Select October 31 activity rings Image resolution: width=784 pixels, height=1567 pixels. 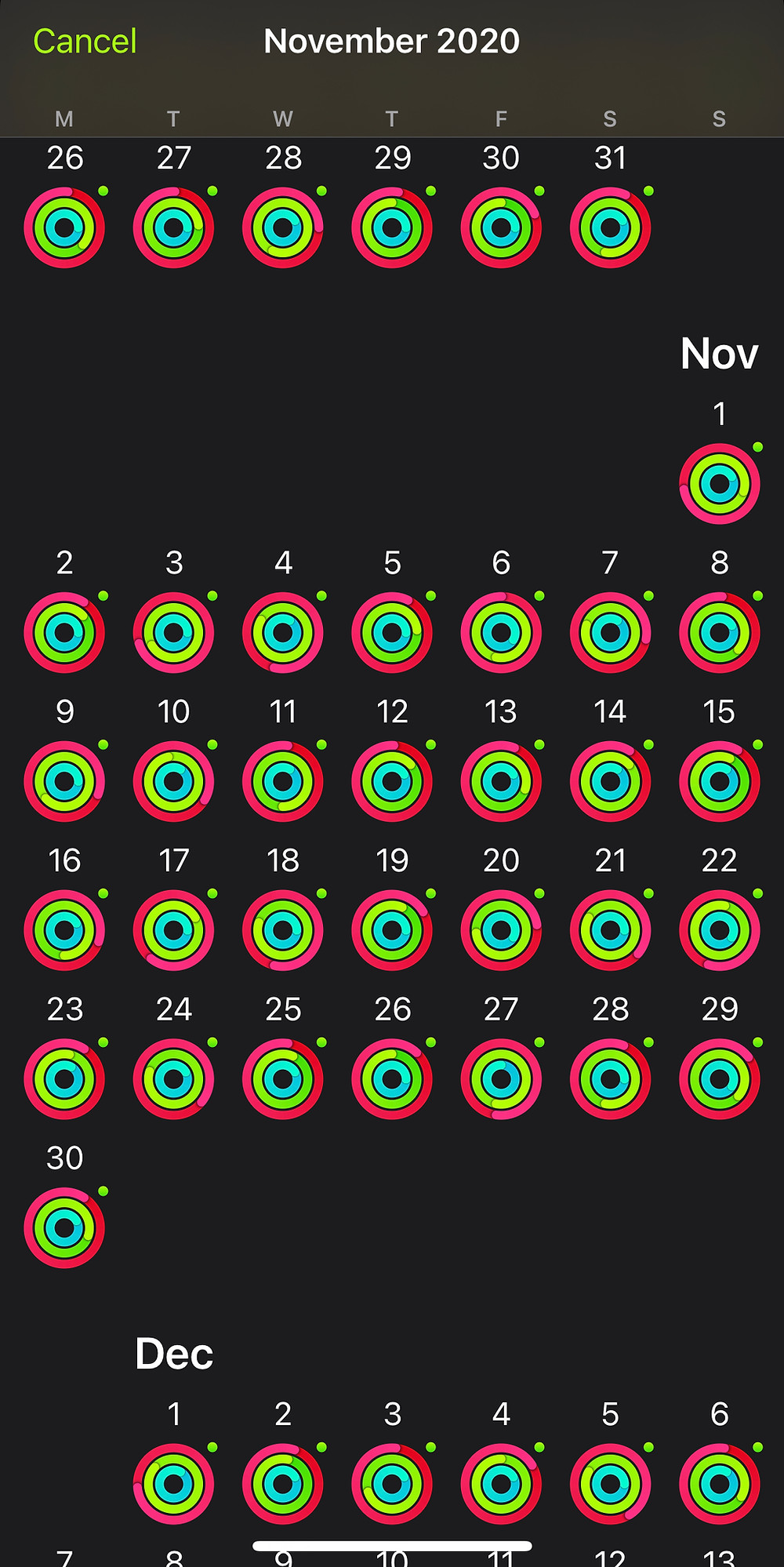[x=610, y=227]
